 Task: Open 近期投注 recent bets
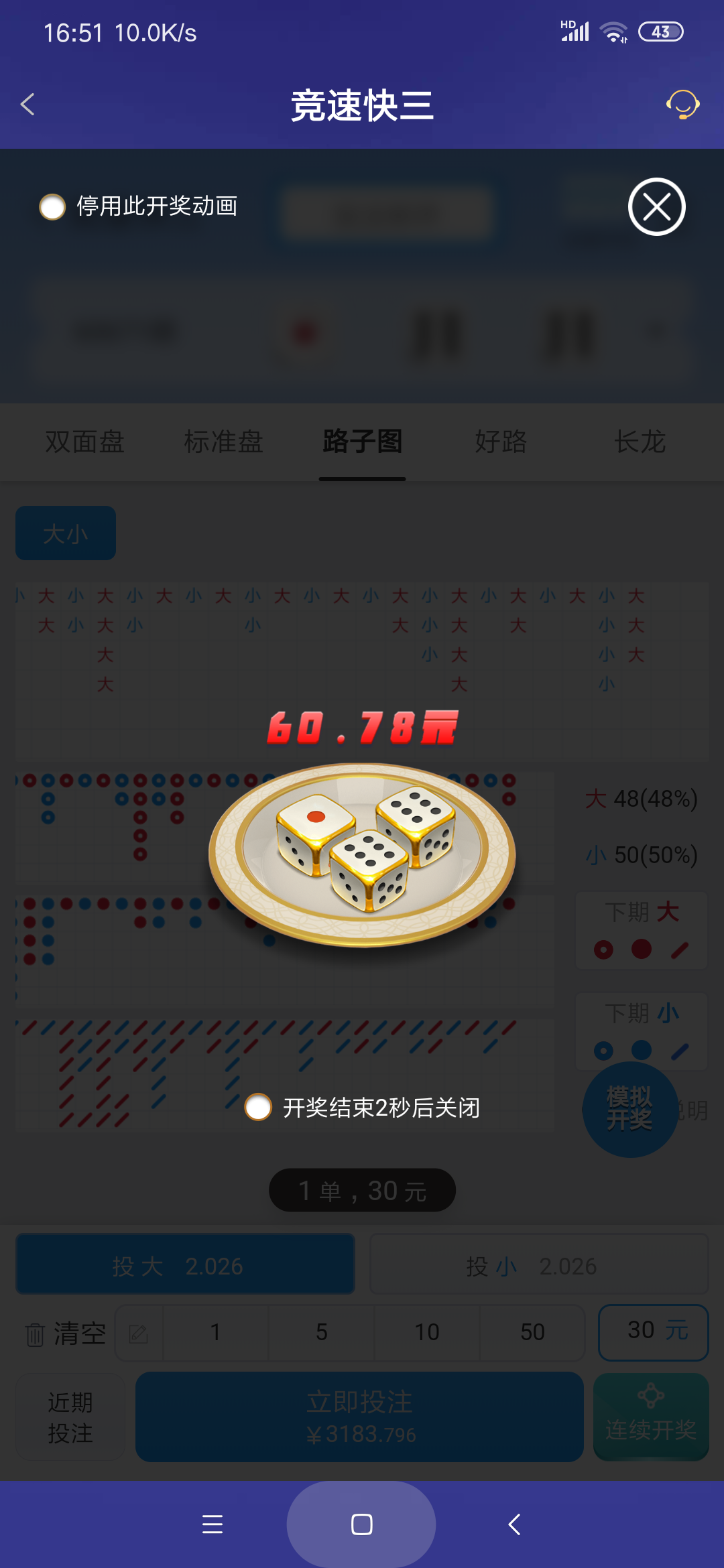click(68, 1418)
